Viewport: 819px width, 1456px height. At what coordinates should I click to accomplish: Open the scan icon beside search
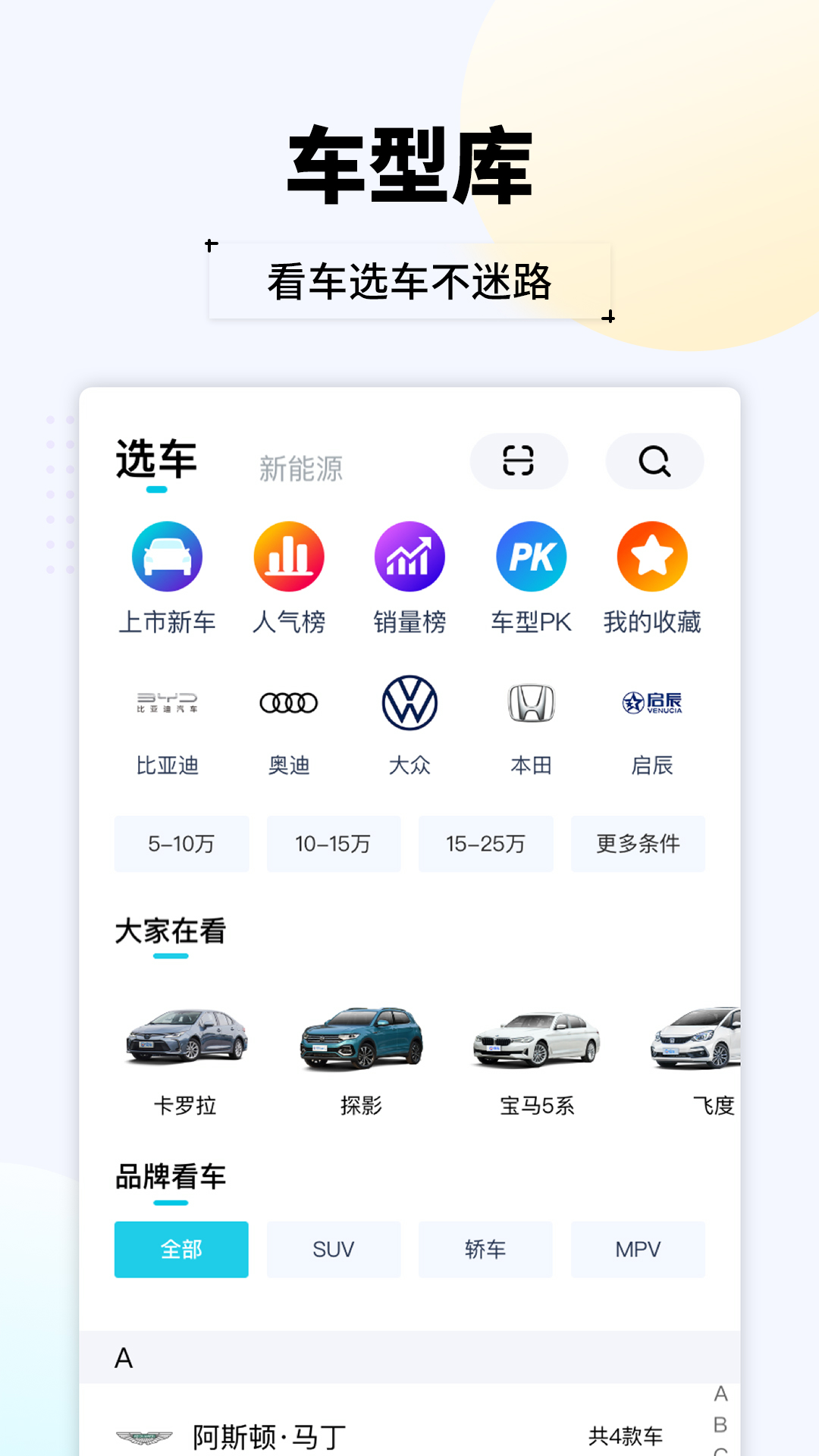519,461
